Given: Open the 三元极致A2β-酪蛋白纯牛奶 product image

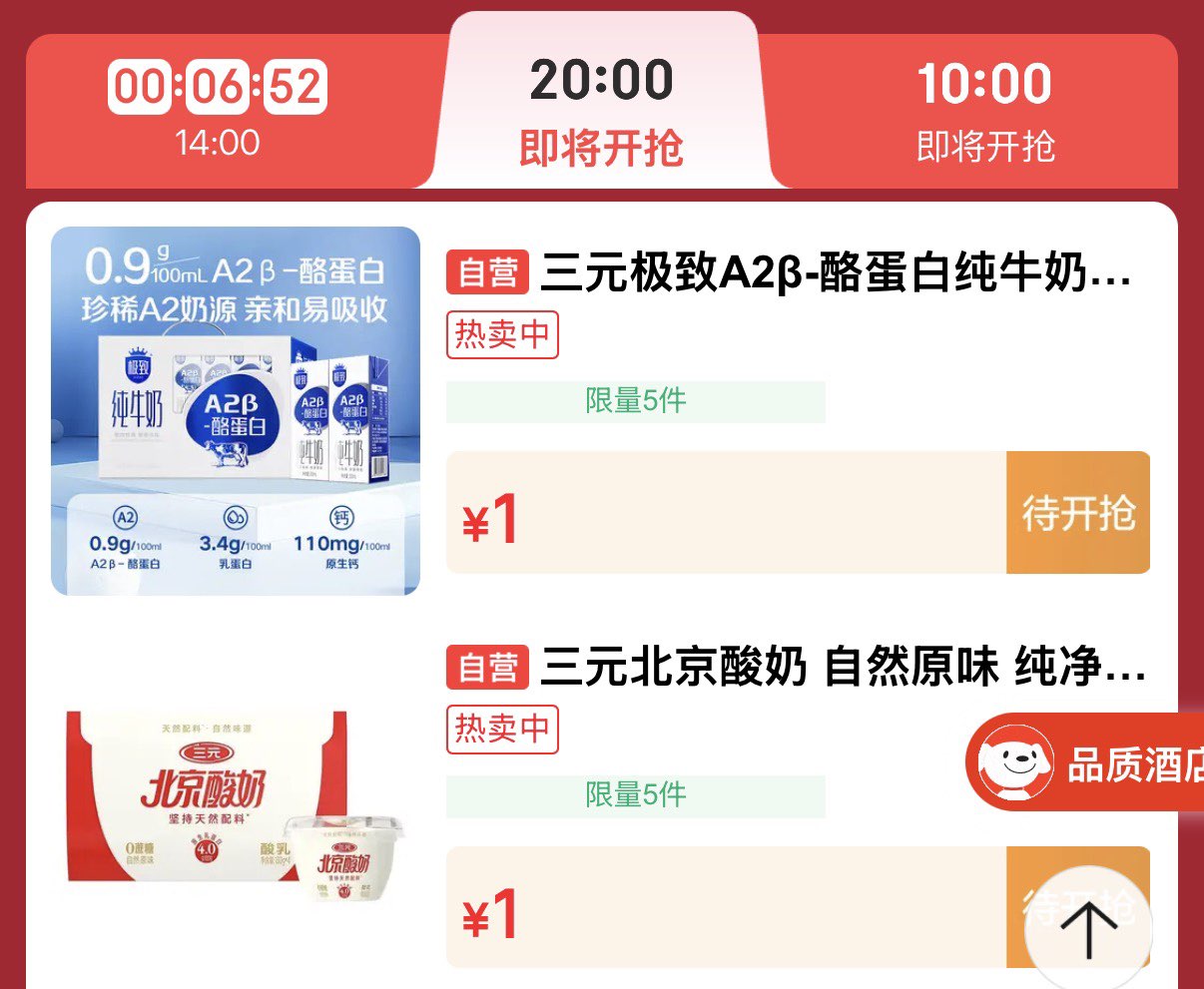Looking at the screenshot, I should (236, 411).
